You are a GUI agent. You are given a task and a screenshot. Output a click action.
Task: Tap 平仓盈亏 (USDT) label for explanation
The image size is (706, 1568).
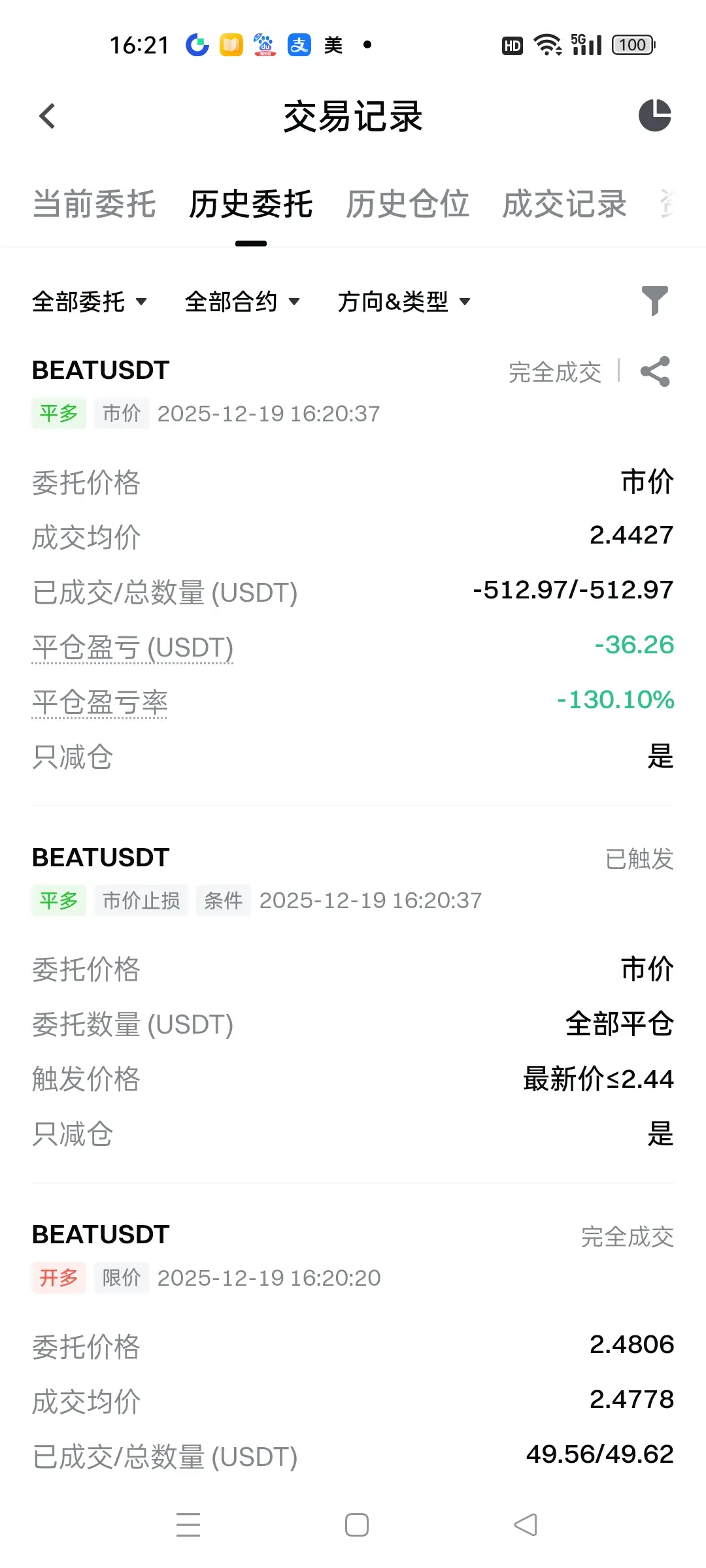tap(133, 648)
